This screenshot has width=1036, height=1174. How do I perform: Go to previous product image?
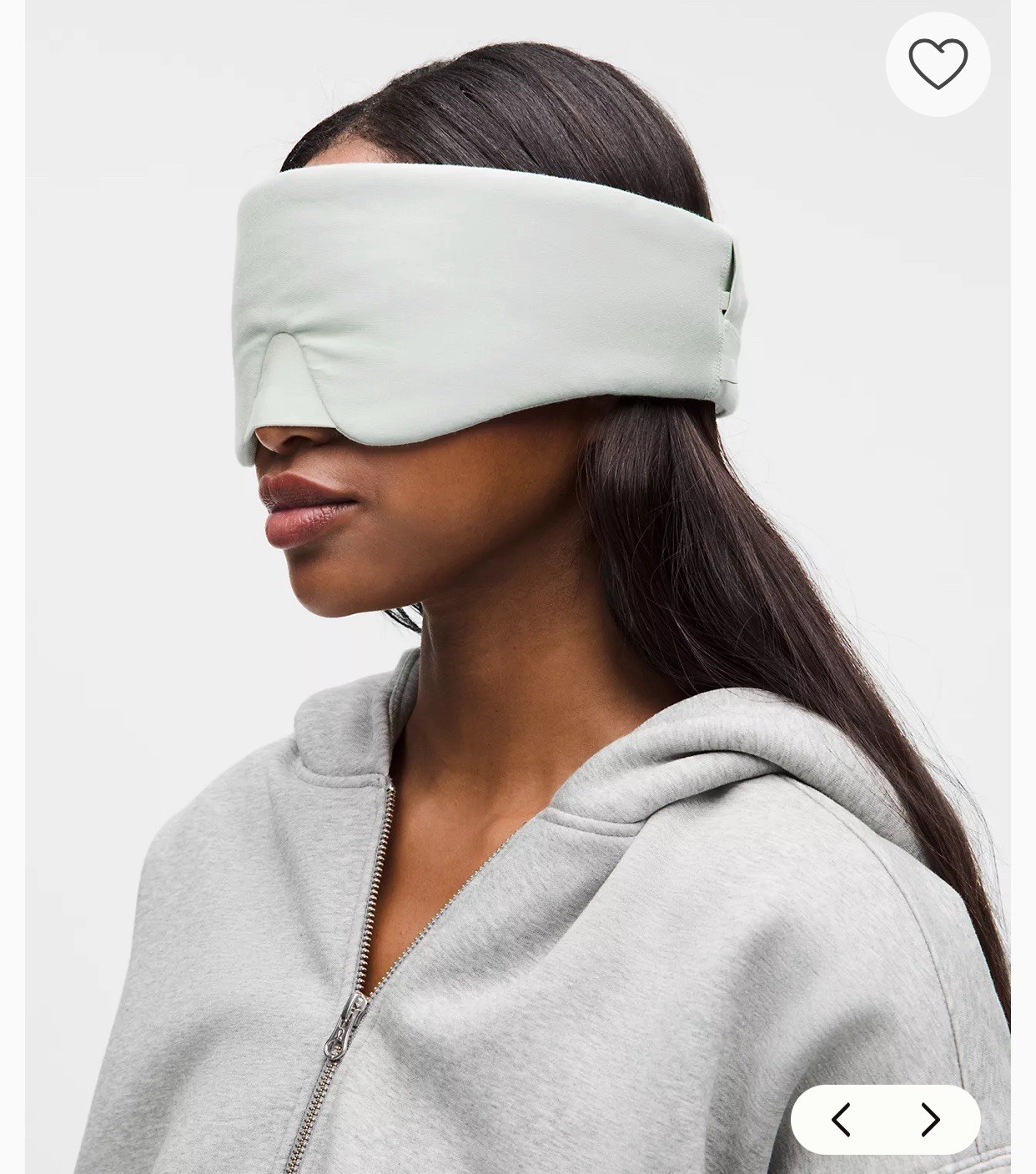[x=841, y=1120]
